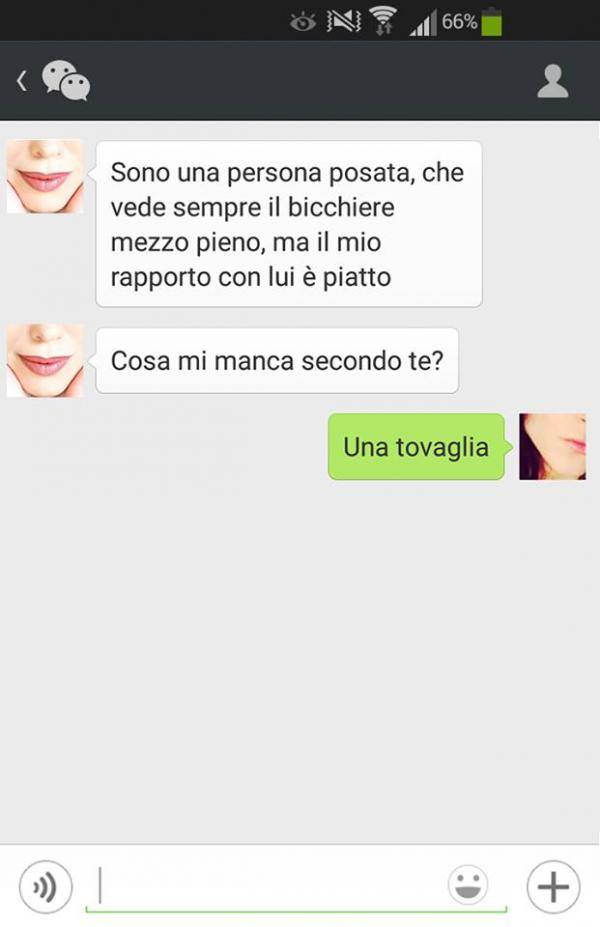
Task: Open the plus attachments menu
Action: (553, 886)
